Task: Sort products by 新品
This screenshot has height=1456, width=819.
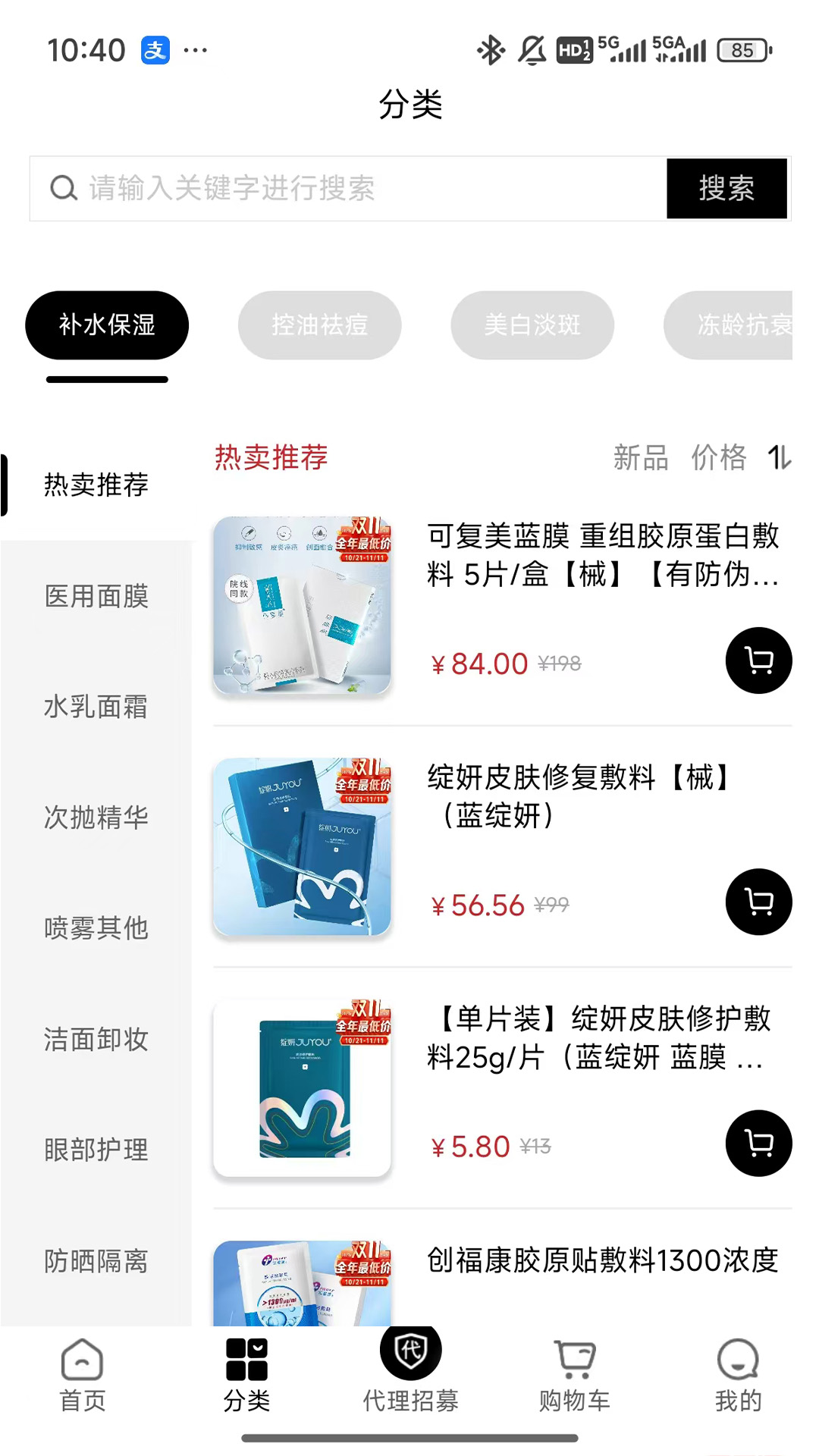Action: point(641,458)
